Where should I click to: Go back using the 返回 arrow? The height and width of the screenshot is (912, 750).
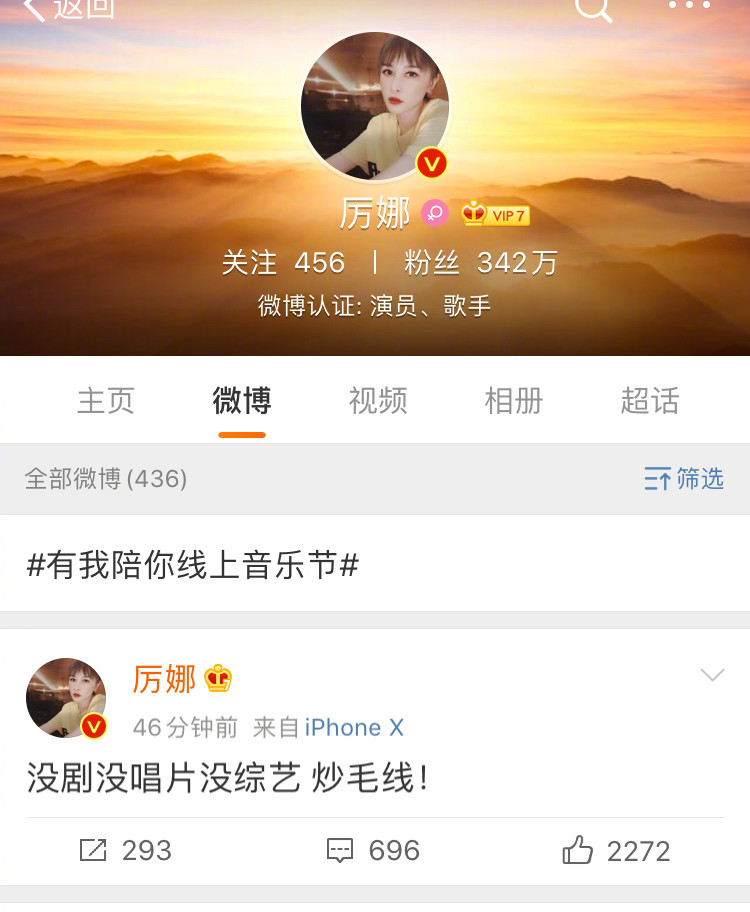68,8
